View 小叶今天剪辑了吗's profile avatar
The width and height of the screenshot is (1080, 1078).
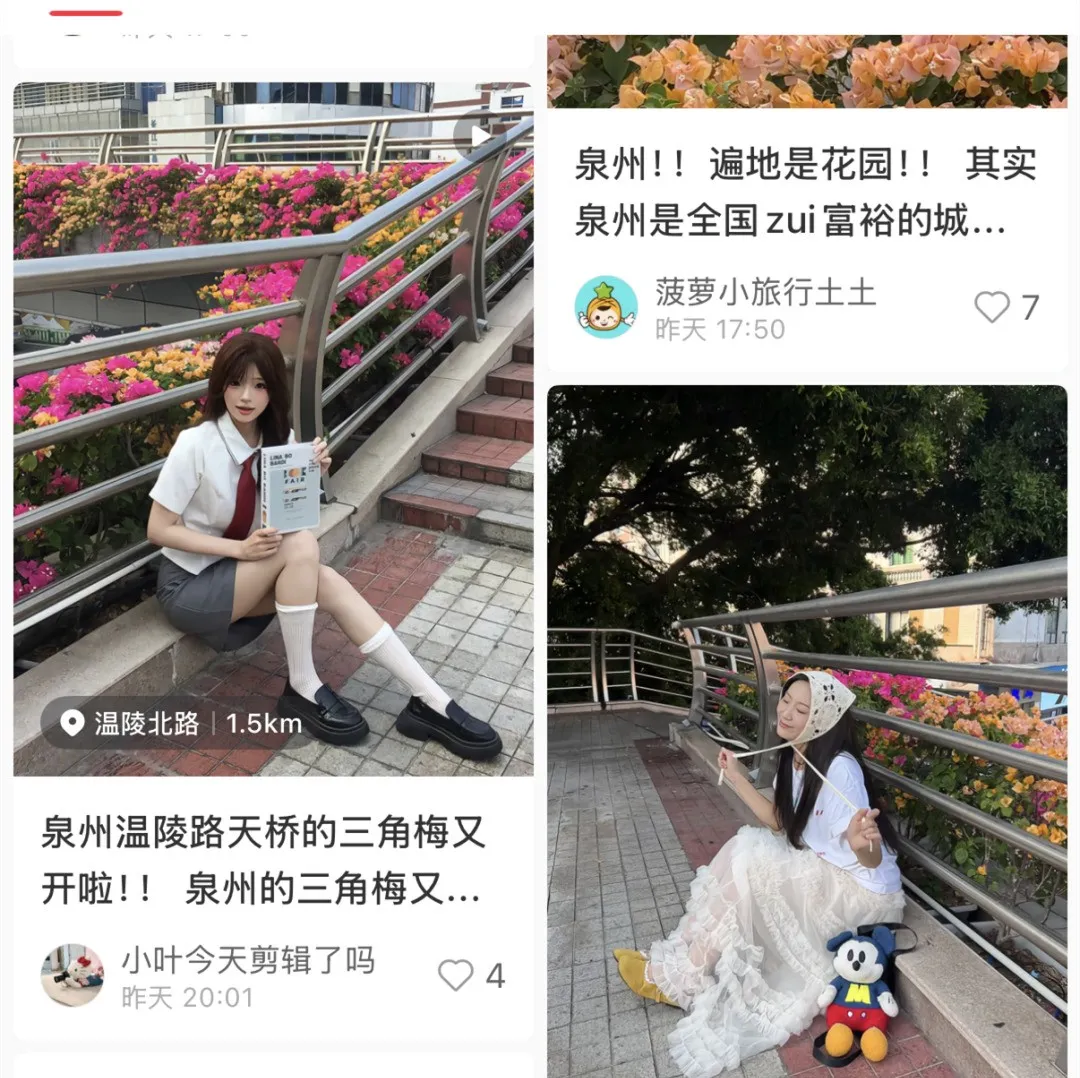tap(72, 975)
